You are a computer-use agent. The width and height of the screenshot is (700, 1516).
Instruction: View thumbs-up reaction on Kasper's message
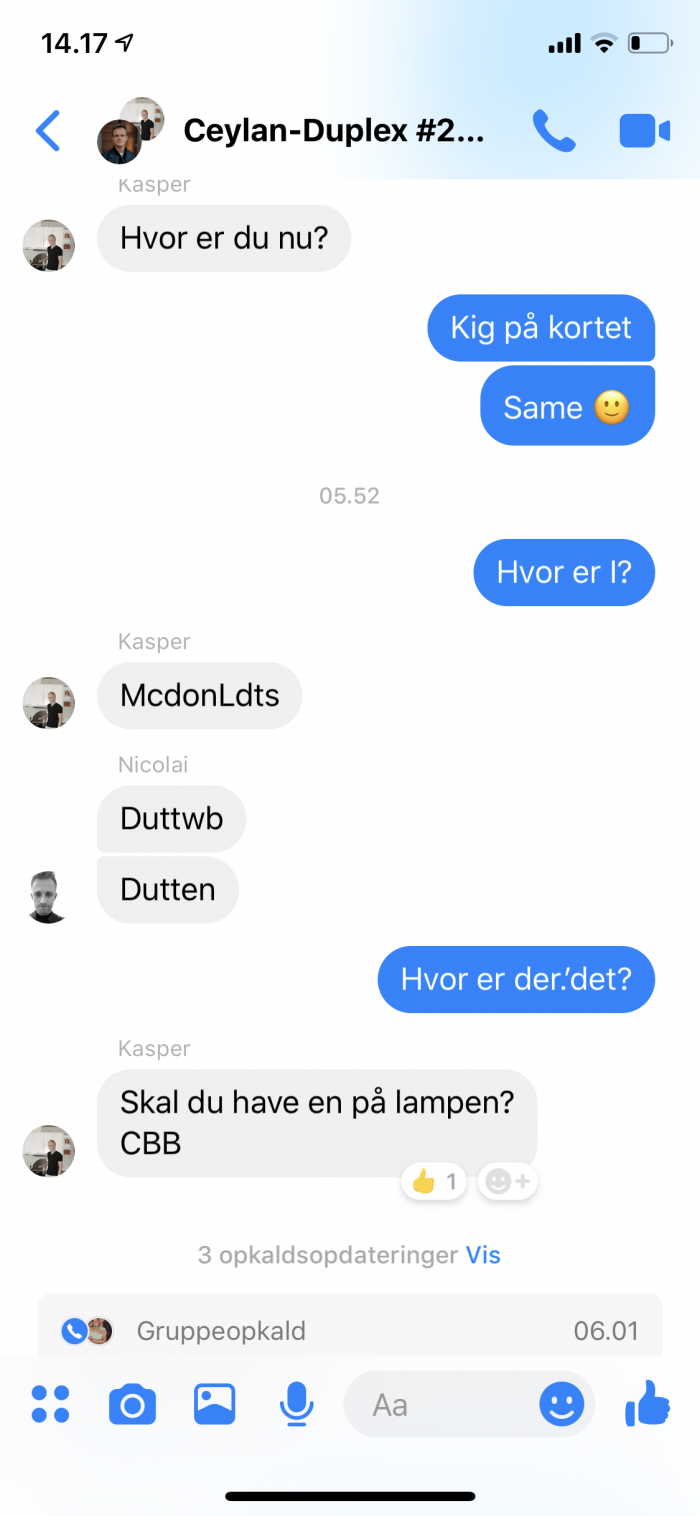(x=434, y=1183)
